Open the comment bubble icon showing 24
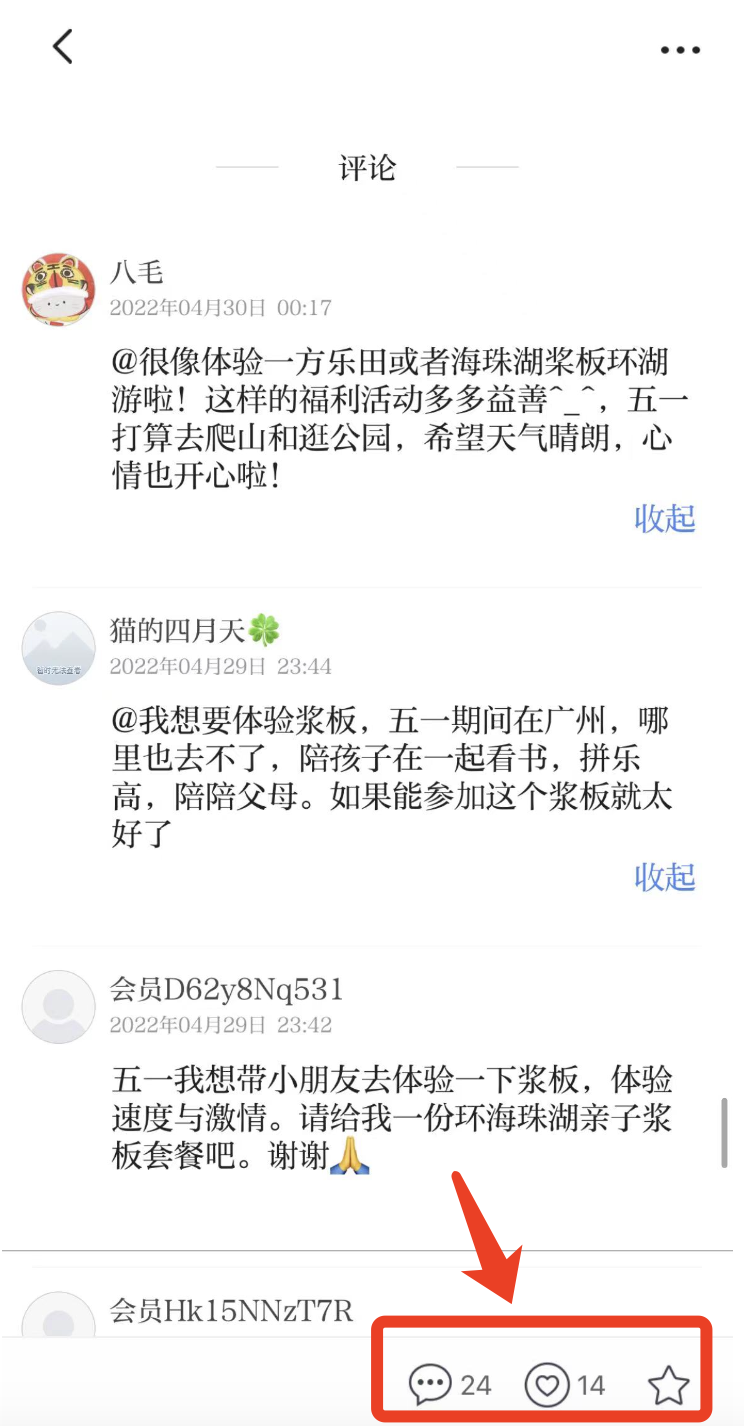Viewport: 744px width, 1426px height. 432,1384
